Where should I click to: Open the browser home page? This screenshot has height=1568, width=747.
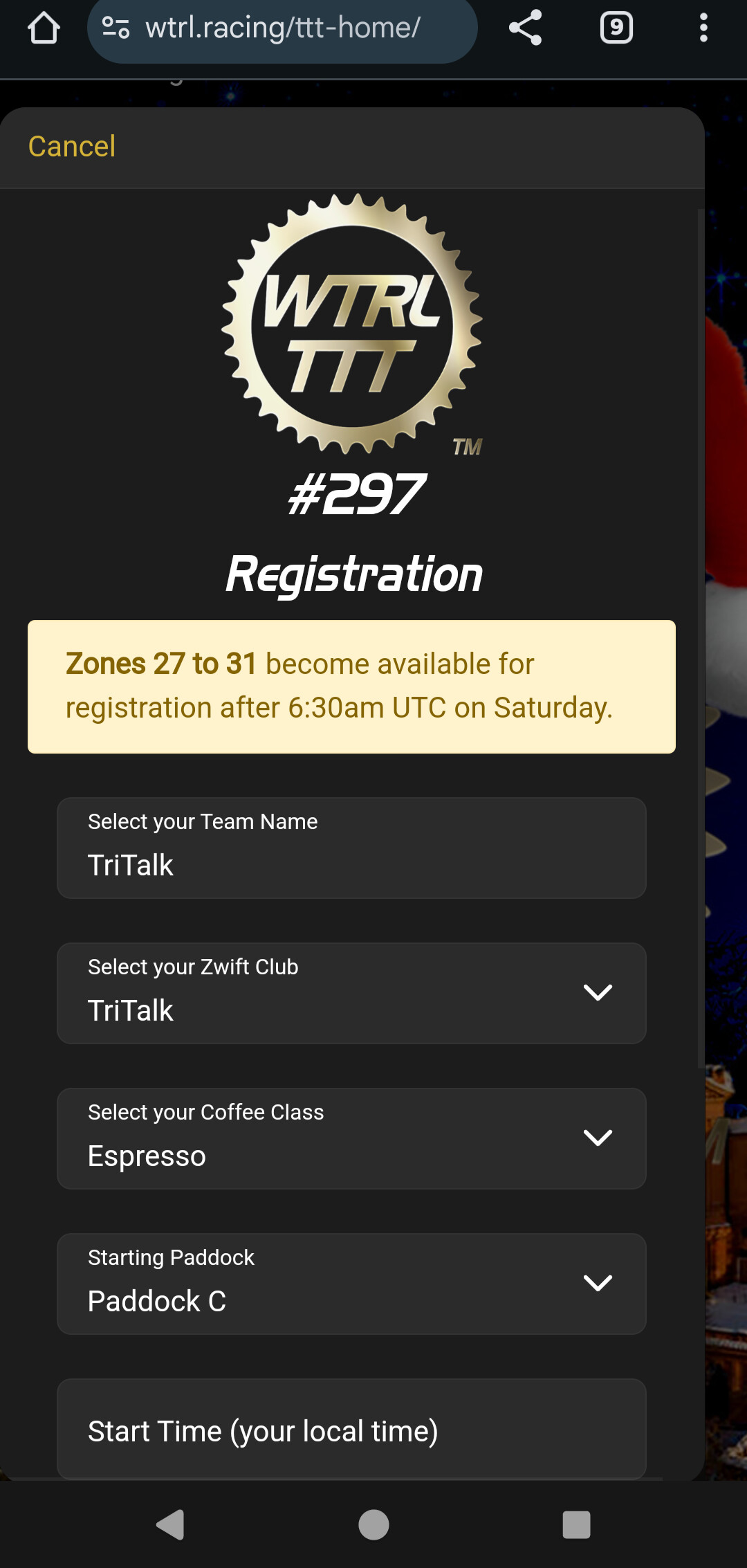tap(44, 28)
